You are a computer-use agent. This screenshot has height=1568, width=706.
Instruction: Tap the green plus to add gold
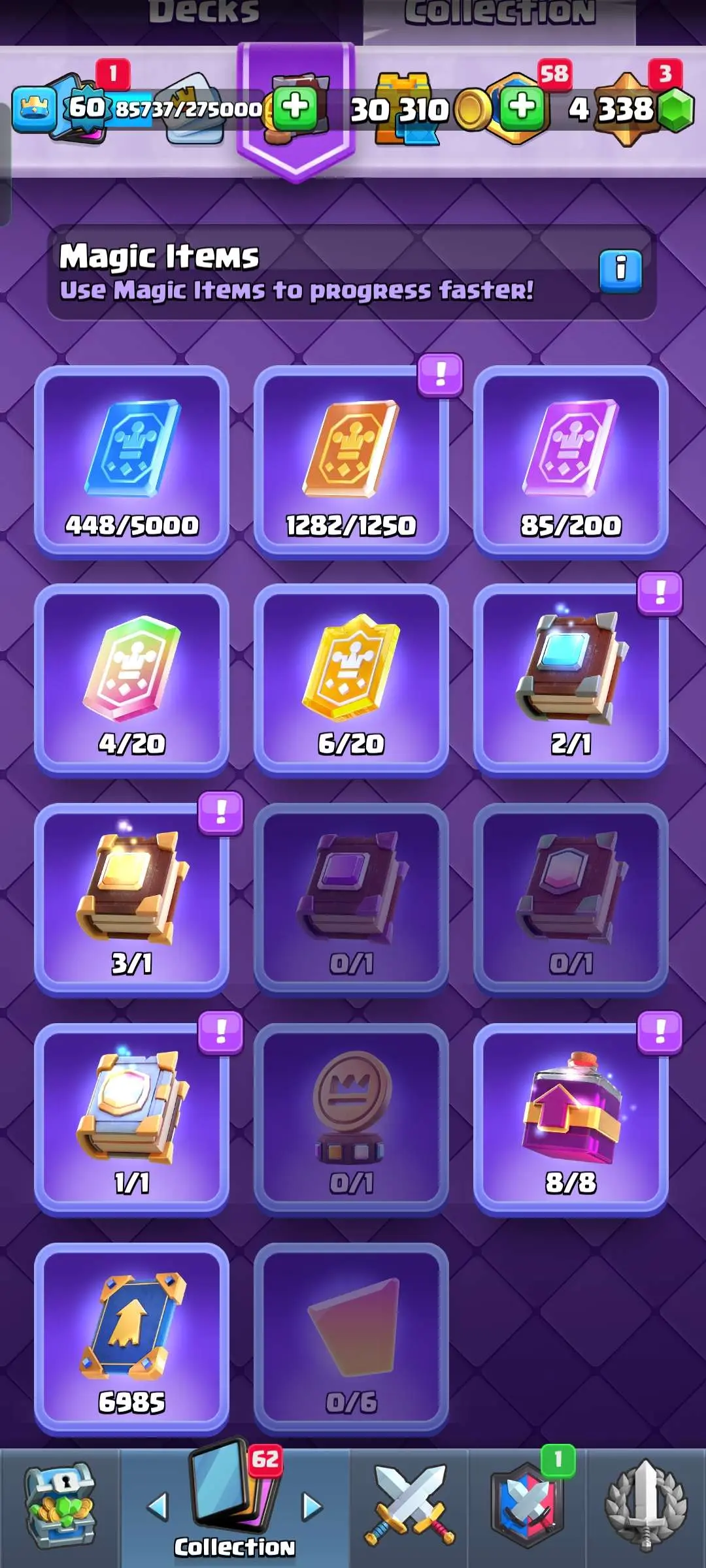pyautogui.click(x=296, y=108)
